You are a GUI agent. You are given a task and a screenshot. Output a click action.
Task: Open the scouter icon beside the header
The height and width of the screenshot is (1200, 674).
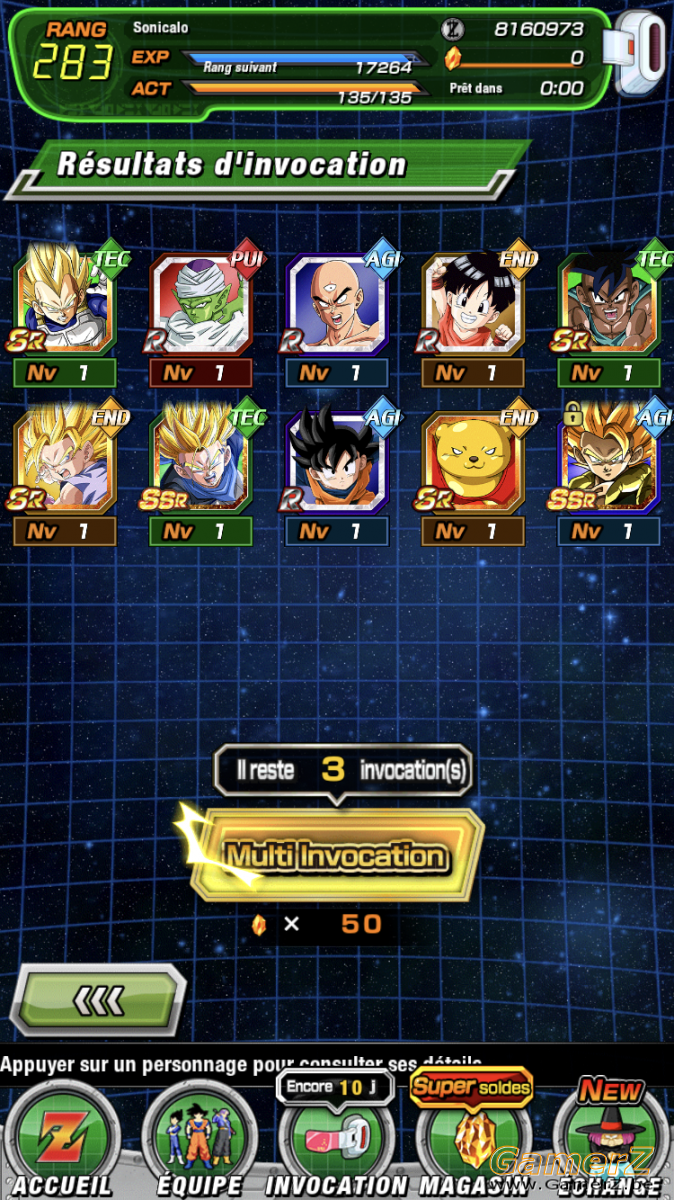click(x=640, y=53)
